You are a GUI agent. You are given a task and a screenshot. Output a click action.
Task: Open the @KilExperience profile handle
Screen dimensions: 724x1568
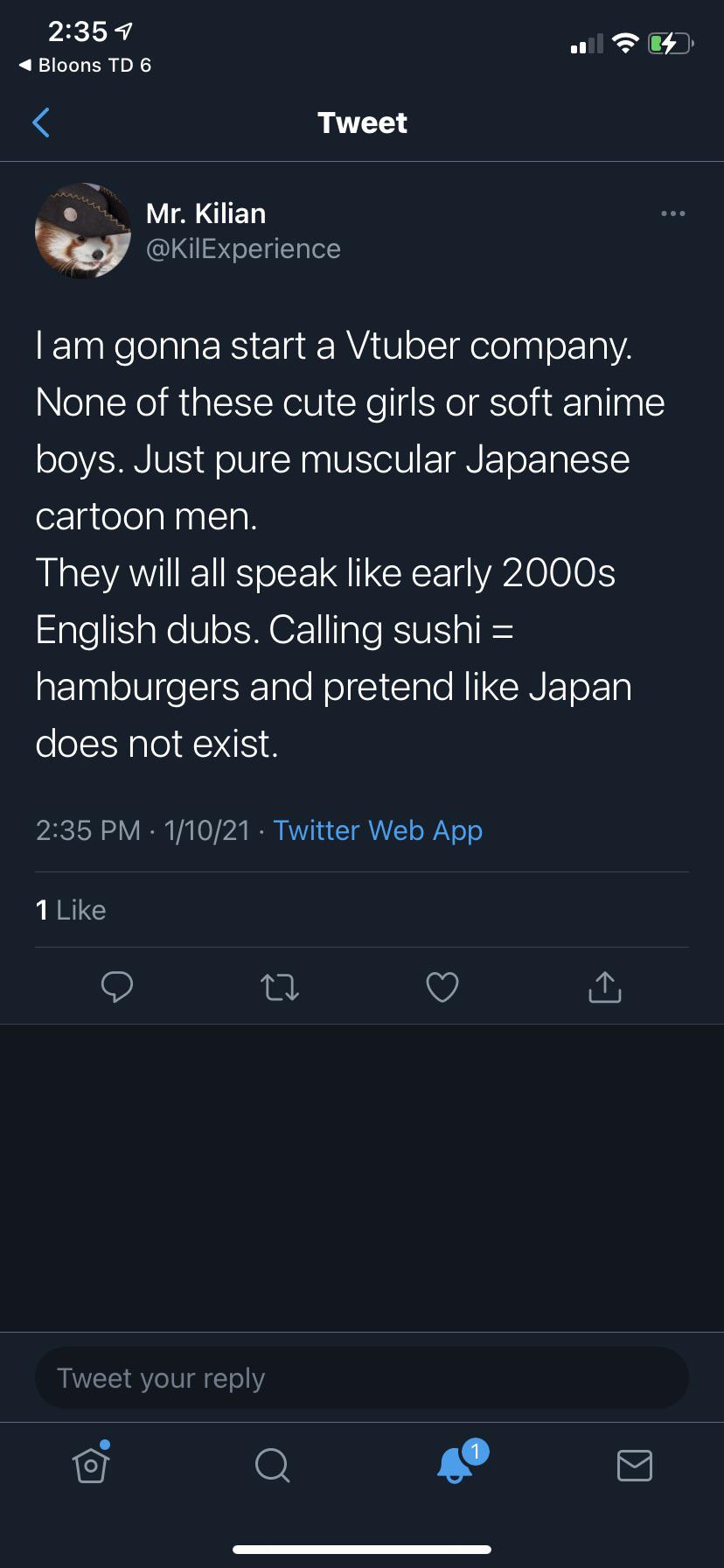point(243,248)
